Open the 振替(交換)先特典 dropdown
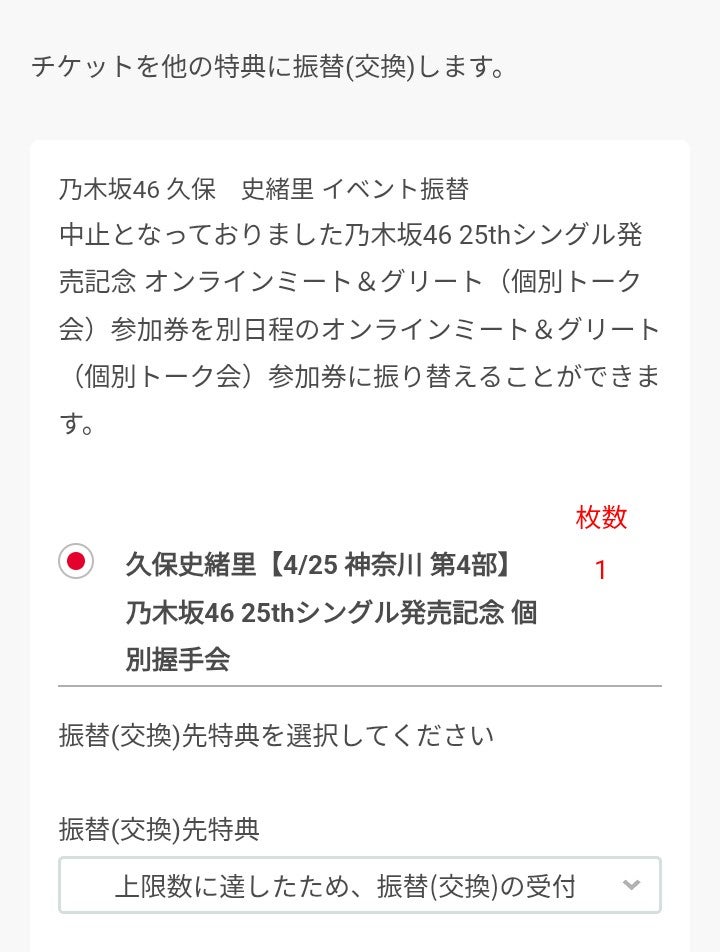Image resolution: width=720 pixels, height=952 pixels. pyautogui.click(x=359, y=885)
